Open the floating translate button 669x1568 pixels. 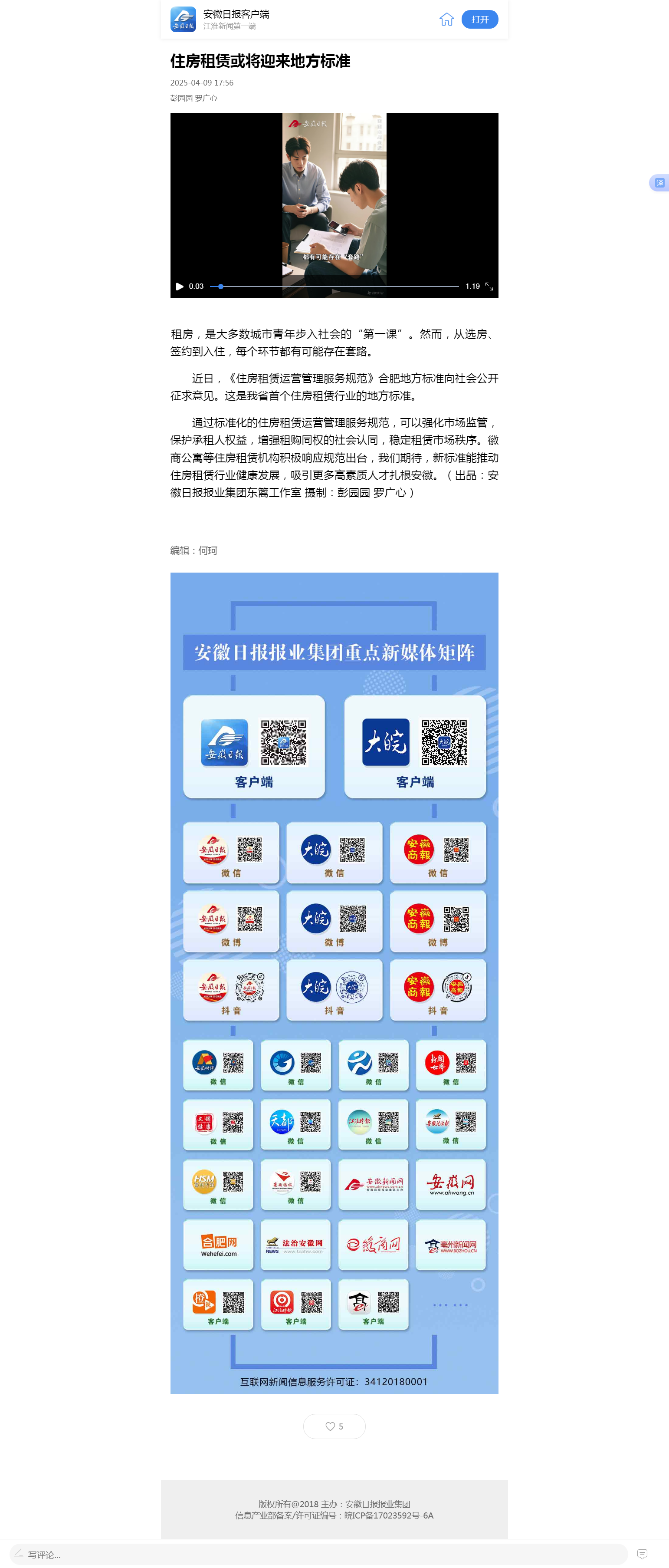pyautogui.click(x=659, y=183)
